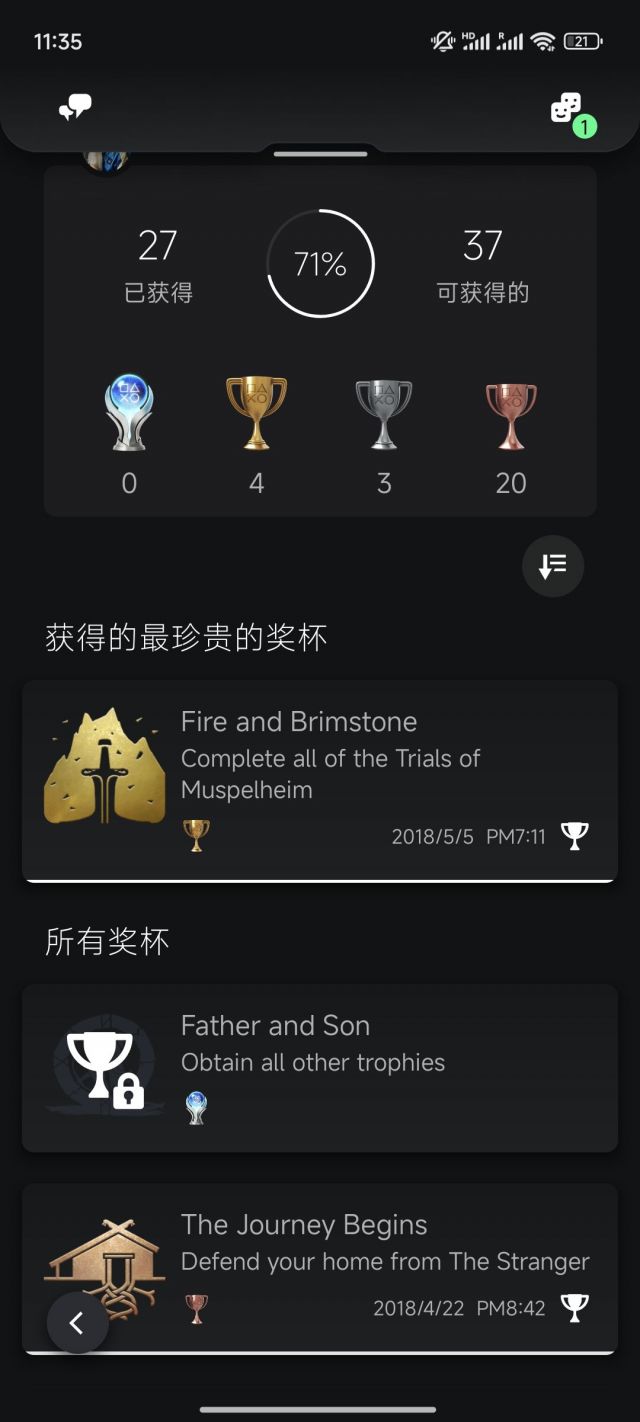Go back with the floating arrow button

click(77, 1323)
